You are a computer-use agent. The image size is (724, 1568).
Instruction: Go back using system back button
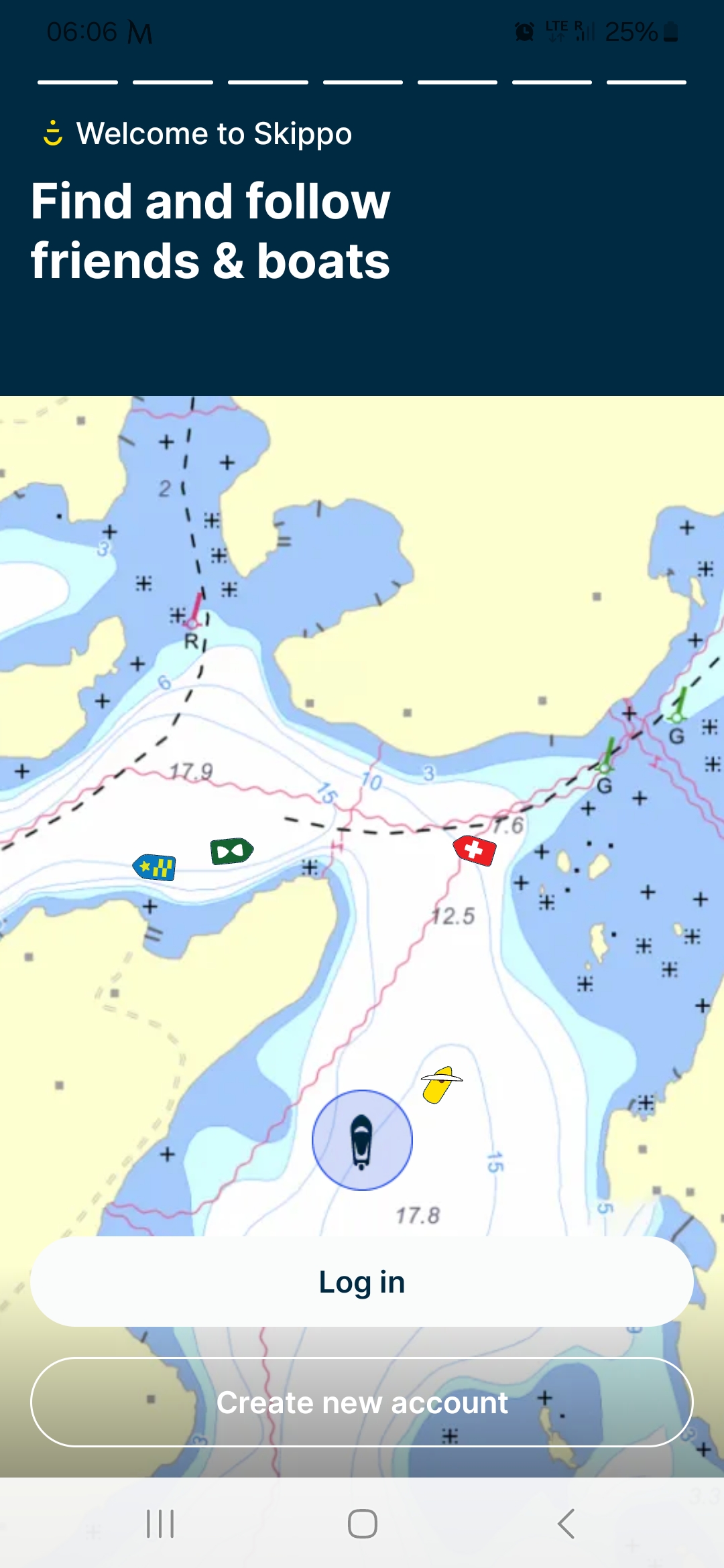point(566,1524)
